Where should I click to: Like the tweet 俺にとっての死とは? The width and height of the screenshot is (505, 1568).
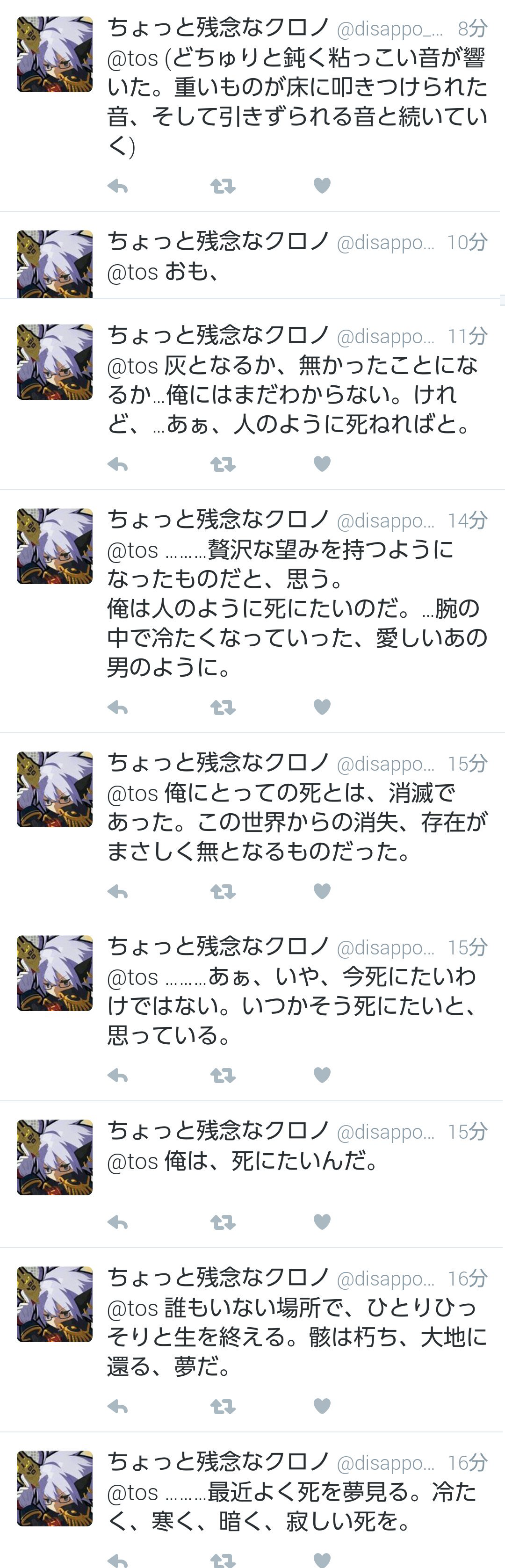coord(322,892)
